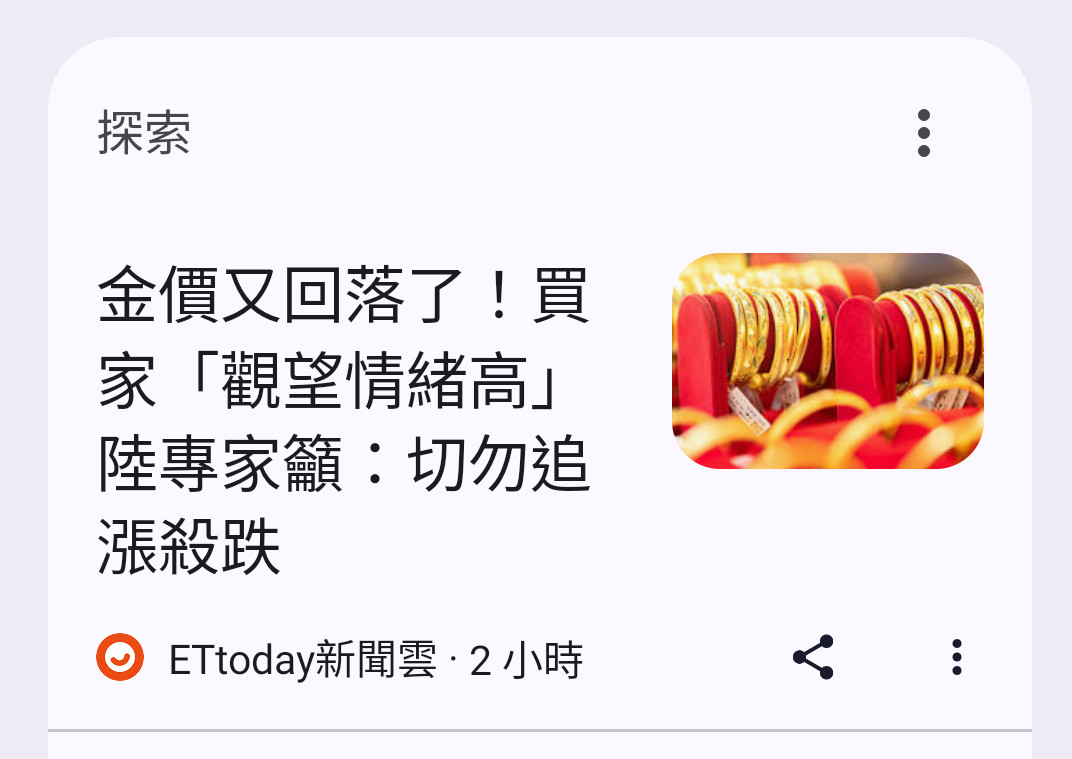Open the 探索 section overflow menu
The height and width of the screenshot is (759, 1072).
coord(923,133)
